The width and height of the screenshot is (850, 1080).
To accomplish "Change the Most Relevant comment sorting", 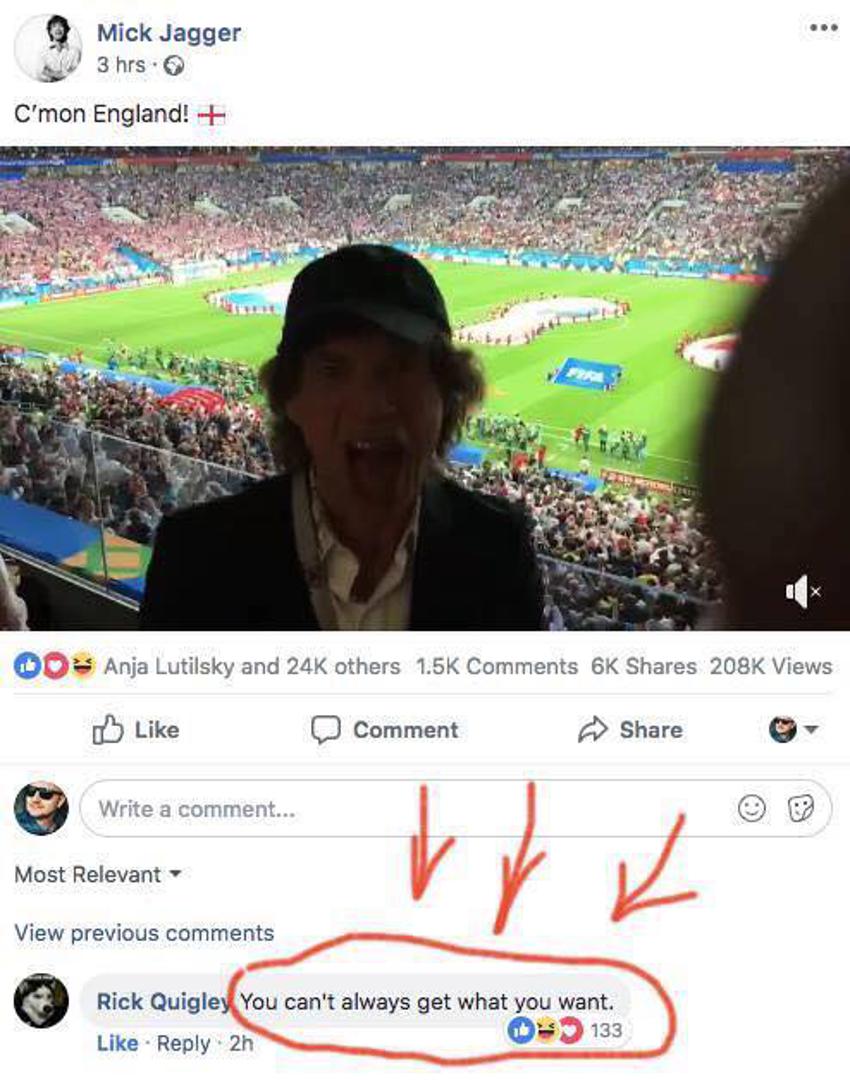I will (x=98, y=874).
